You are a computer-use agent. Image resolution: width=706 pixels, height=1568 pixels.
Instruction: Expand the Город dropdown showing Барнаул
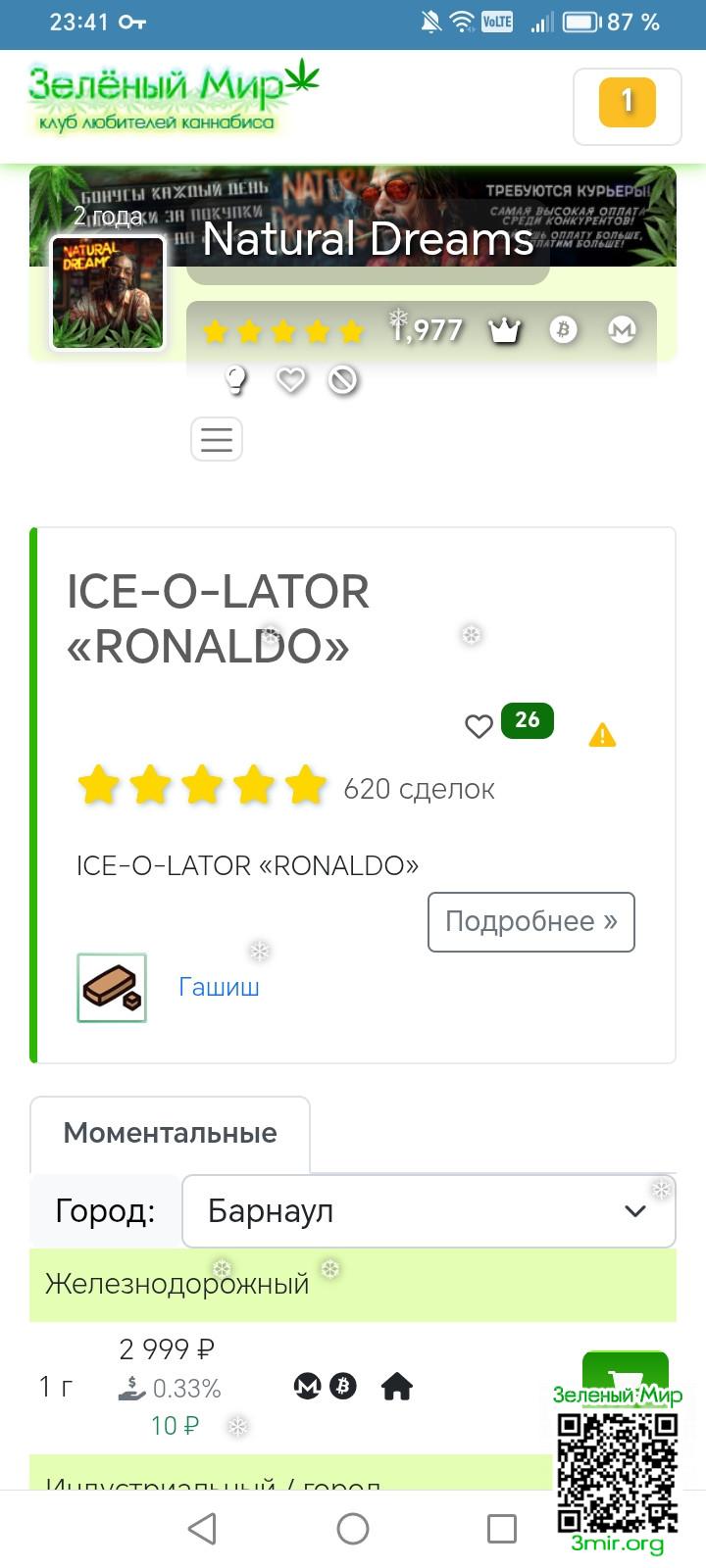429,1211
